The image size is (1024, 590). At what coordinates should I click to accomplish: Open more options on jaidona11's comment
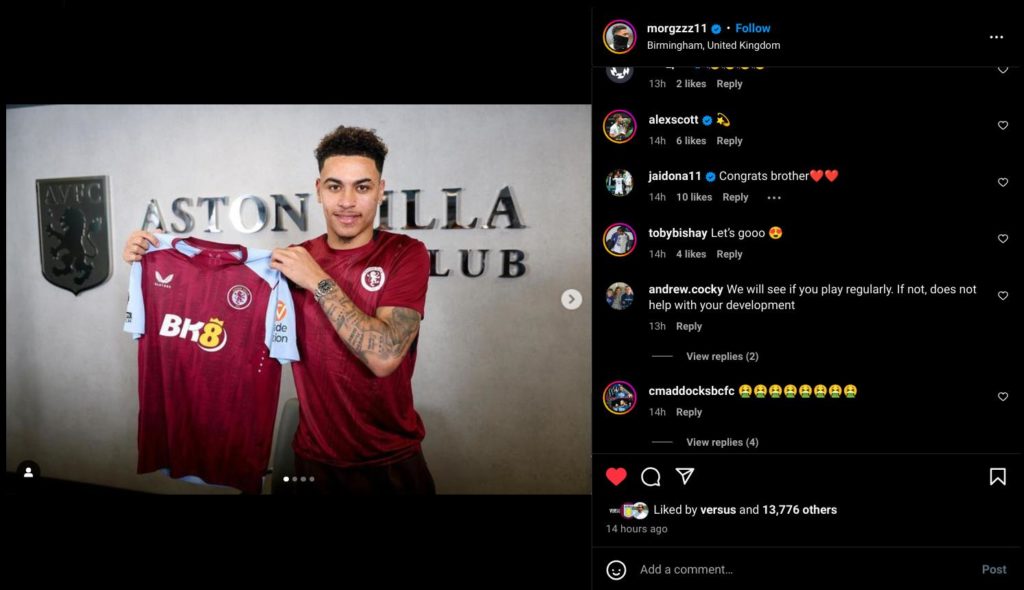(x=773, y=197)
